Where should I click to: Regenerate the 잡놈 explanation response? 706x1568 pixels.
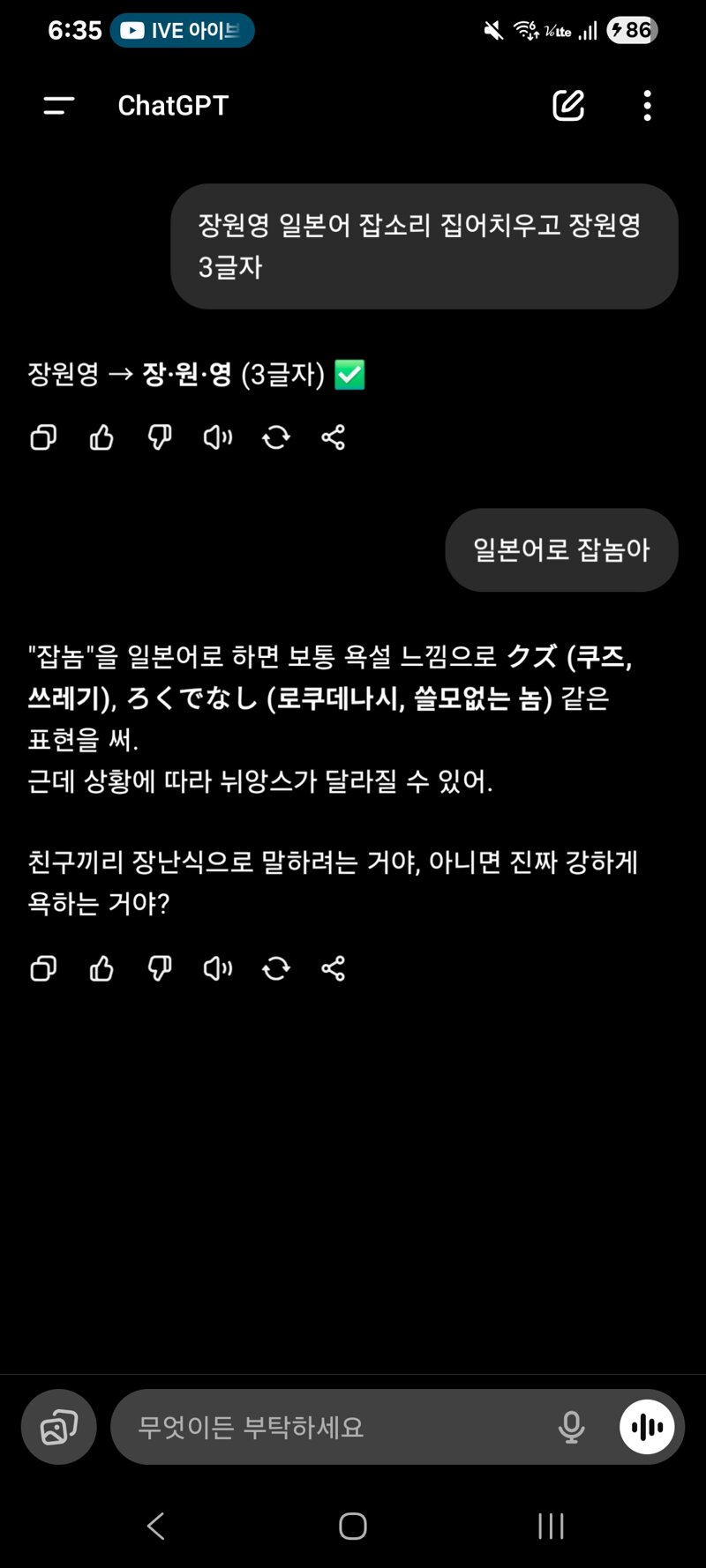276,969
